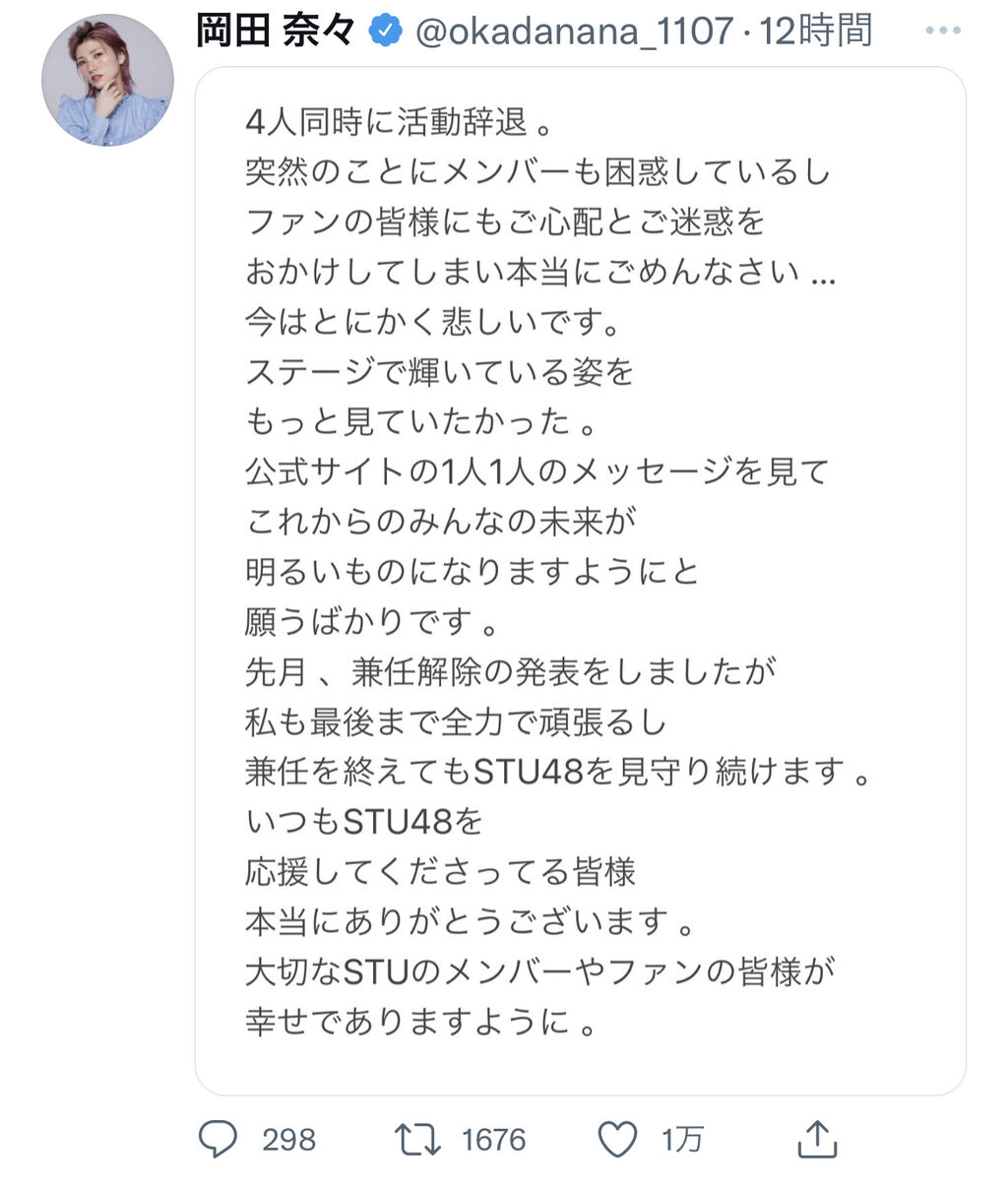The image size is (1008, 1189).
Task: Open the tweet's overflow menu
Action: [943, 31]
